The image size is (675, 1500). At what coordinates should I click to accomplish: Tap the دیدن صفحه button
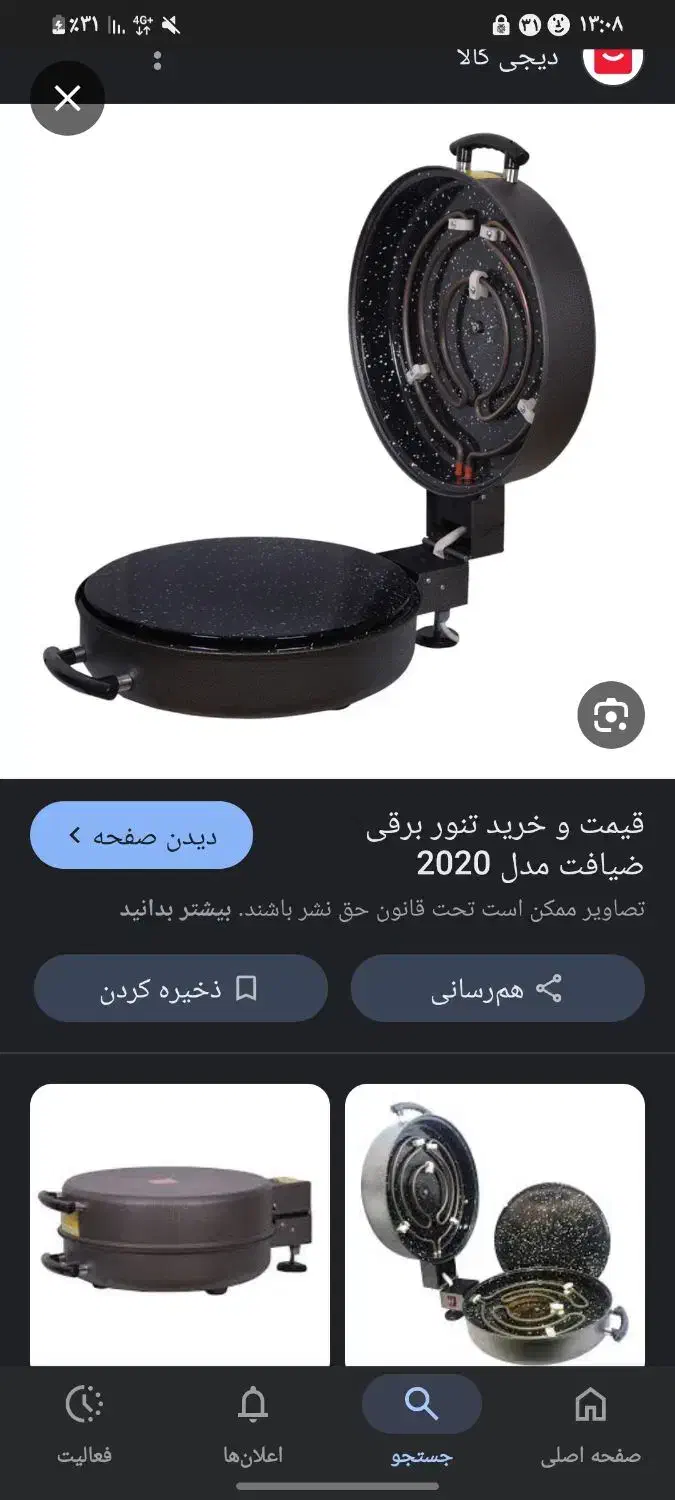tap(141, 835)
